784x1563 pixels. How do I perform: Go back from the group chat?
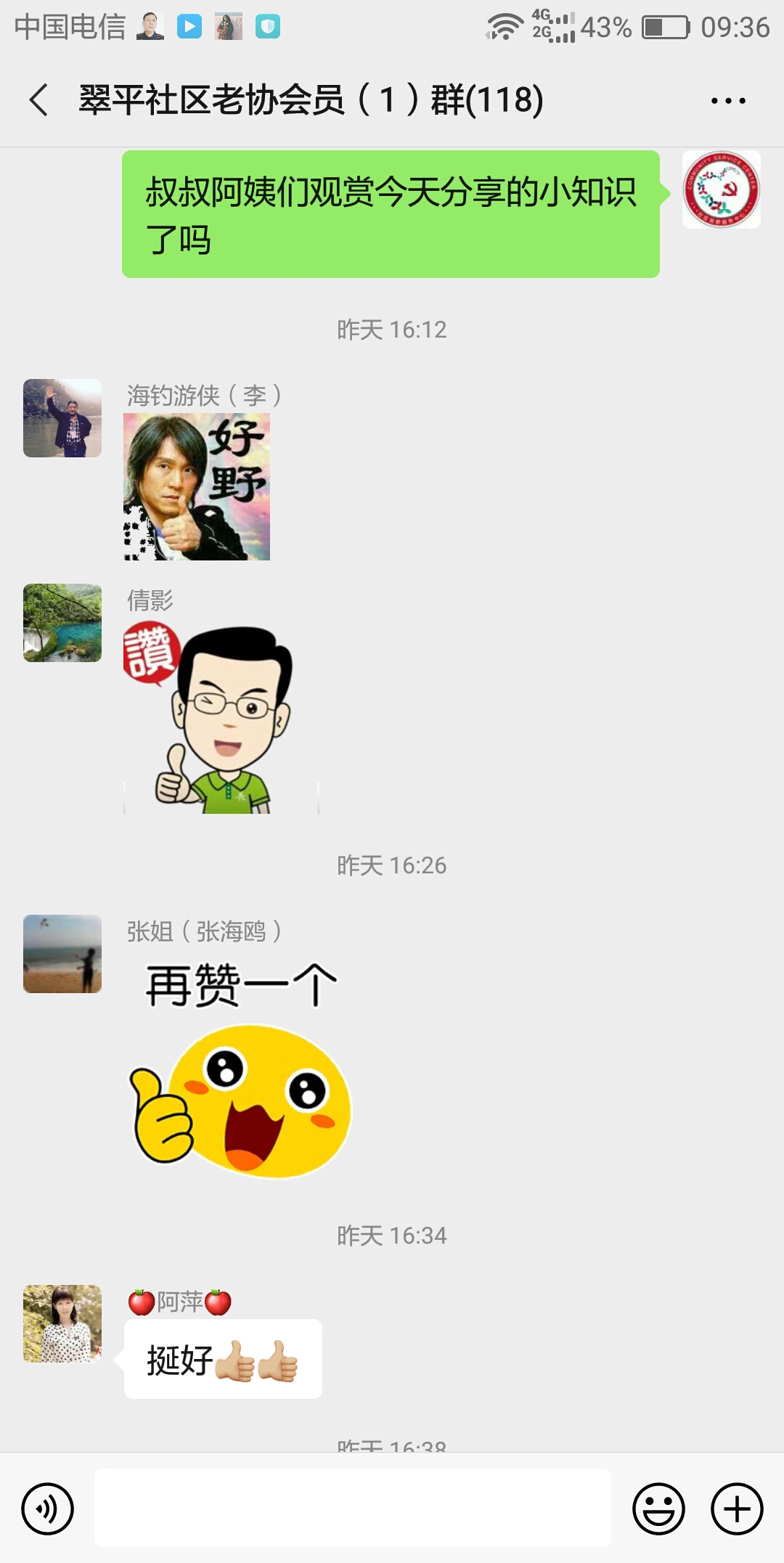click(39, 99)
